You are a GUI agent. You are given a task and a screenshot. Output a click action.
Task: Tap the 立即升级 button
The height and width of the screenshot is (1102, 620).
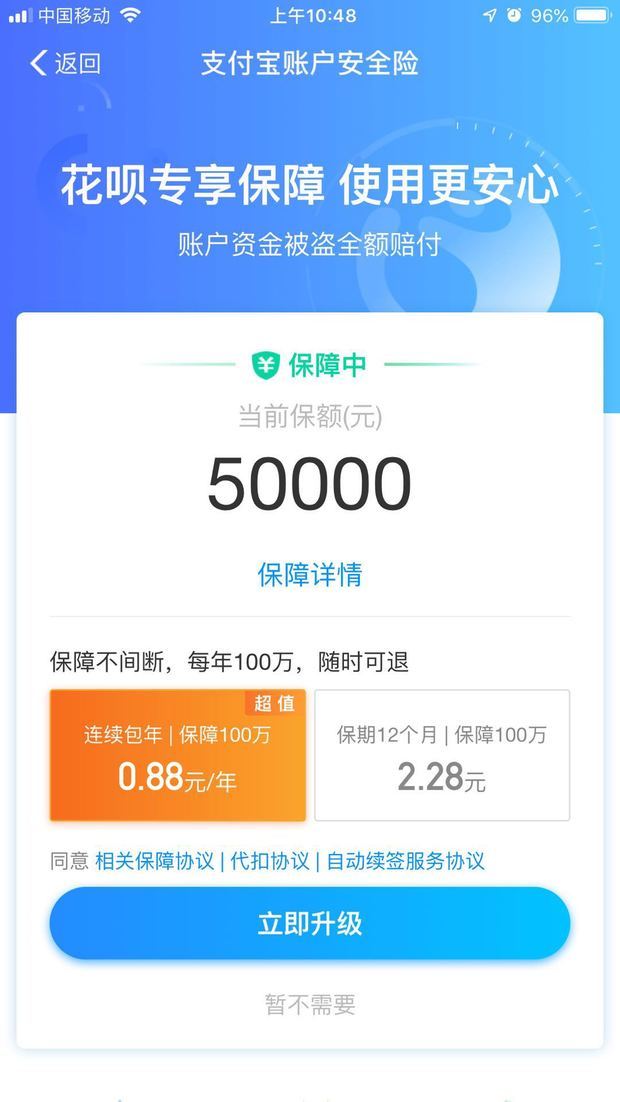pos(310,923)
